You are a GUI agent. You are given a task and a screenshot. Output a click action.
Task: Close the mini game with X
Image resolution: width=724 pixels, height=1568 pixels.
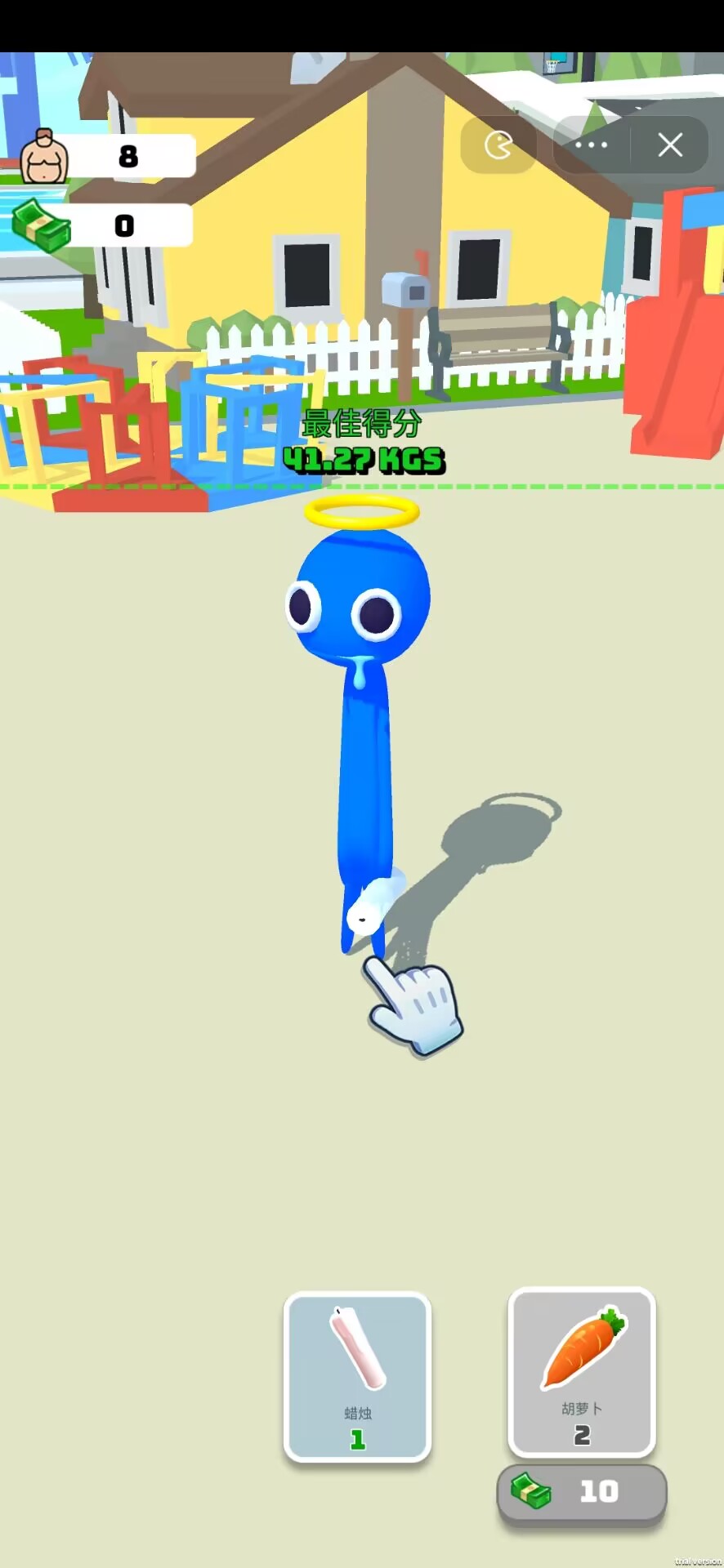[x=670, y=145]
